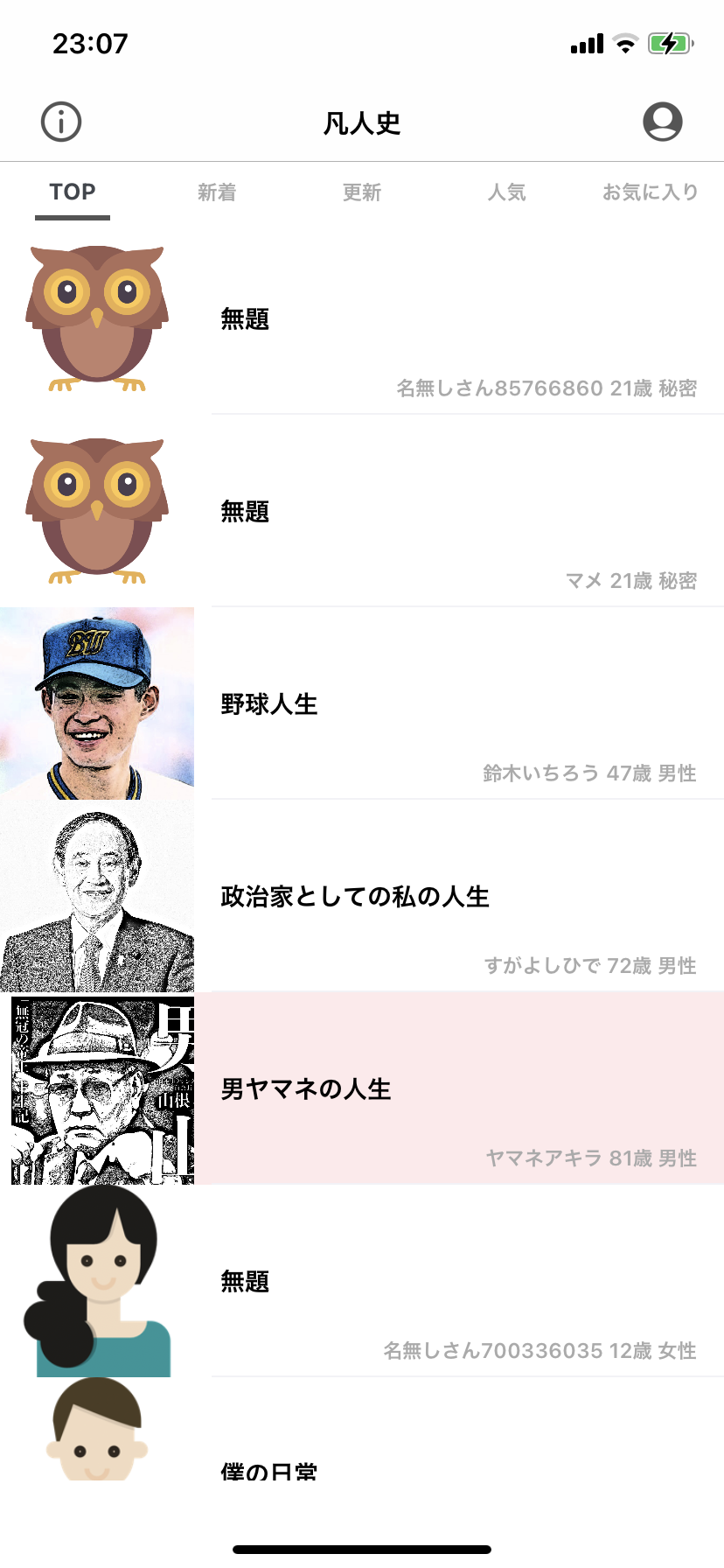724x1568 pixels.
Task: Select the TOP tab
Action: click(x=72, y=192)
